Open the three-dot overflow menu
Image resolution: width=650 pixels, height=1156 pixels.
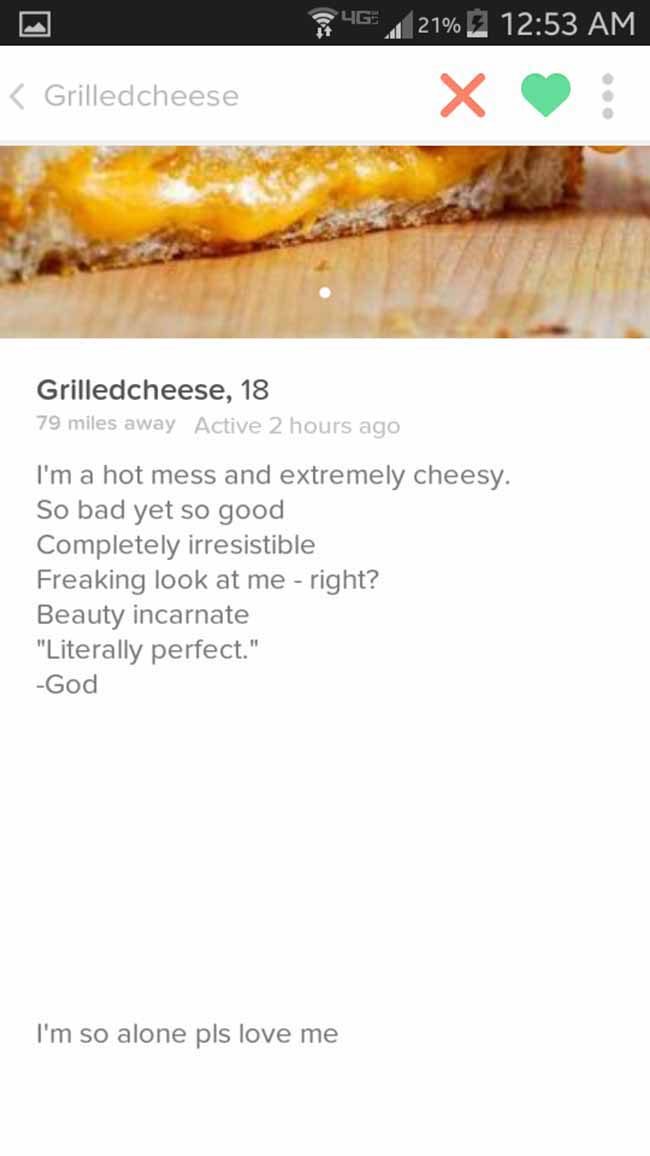[607, 95]
